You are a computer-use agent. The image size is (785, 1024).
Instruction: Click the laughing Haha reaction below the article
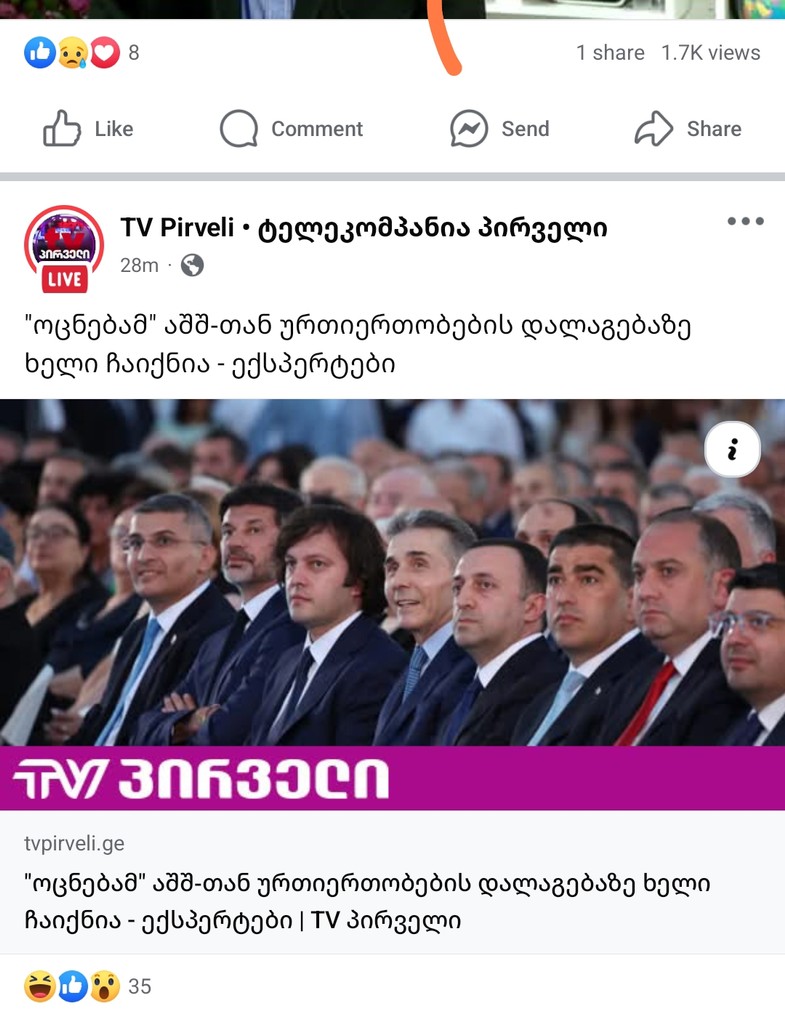point(38,986)
